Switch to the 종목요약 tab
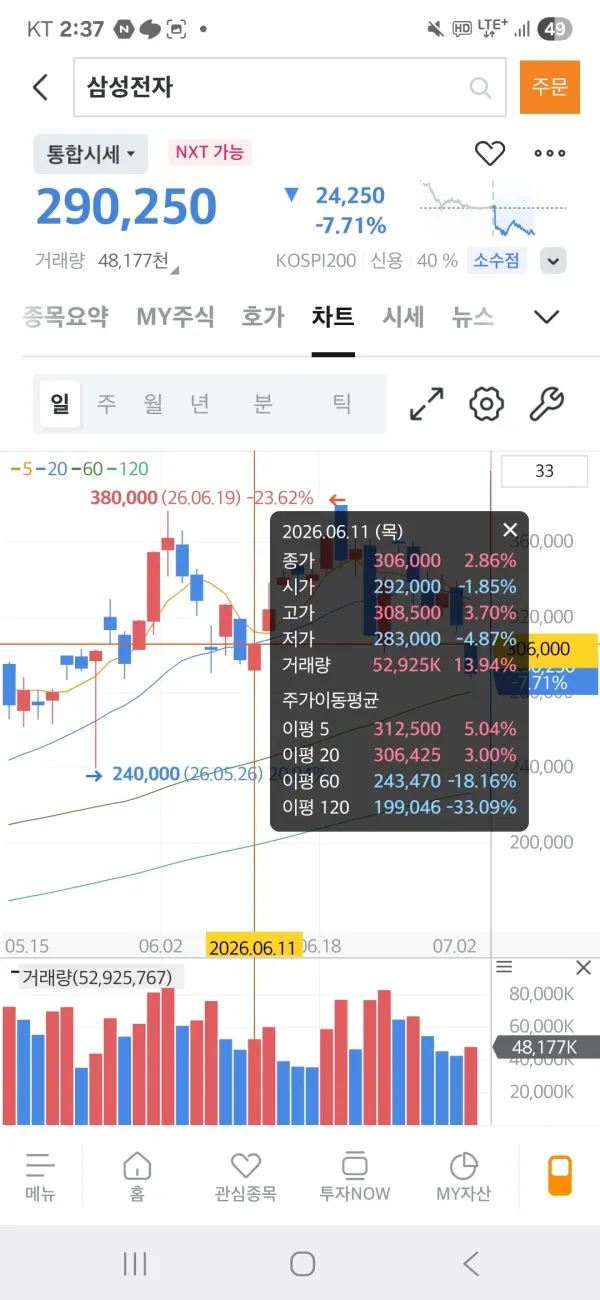The height and width of the screenshot is (1300, 600). pos(65,317)
